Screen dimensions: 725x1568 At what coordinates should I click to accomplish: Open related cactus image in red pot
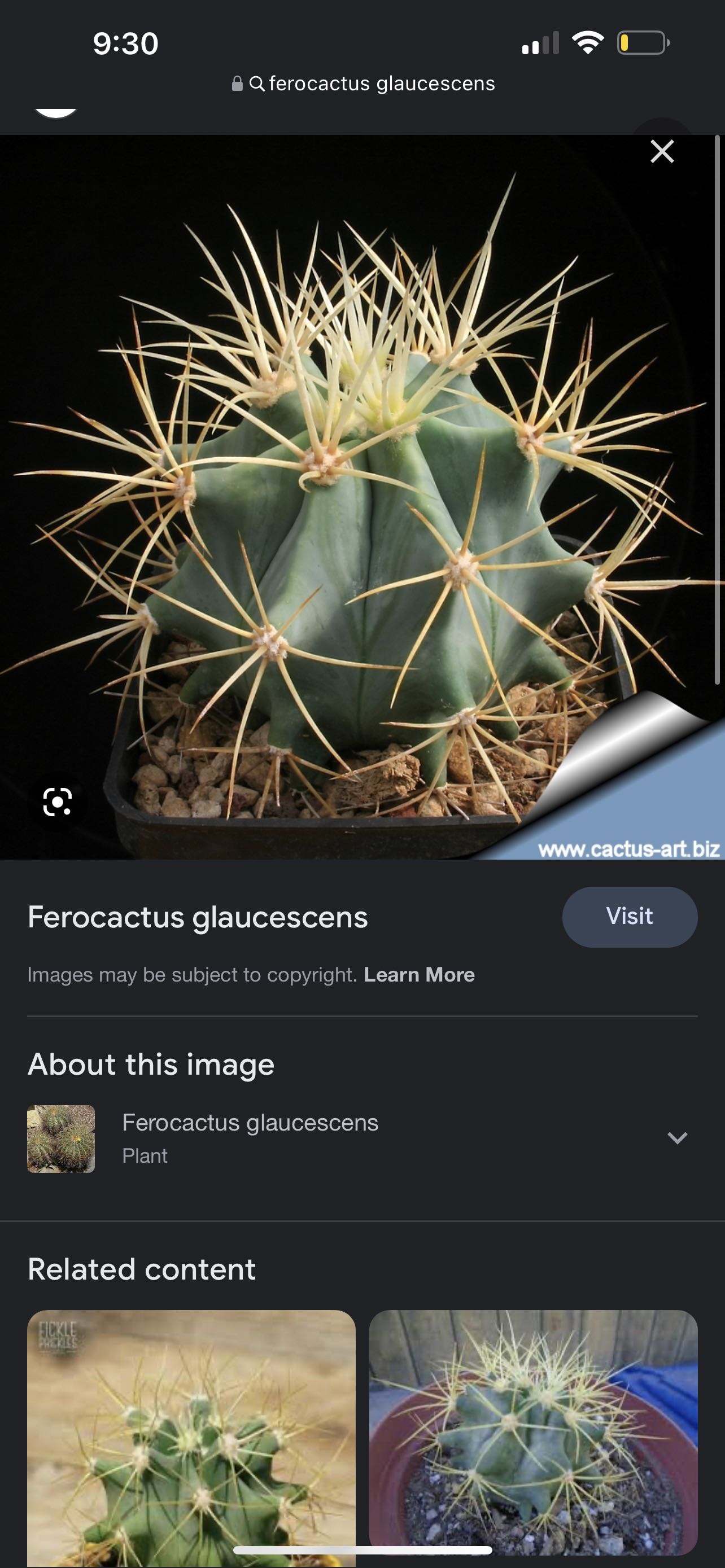tap(533, 1433)
